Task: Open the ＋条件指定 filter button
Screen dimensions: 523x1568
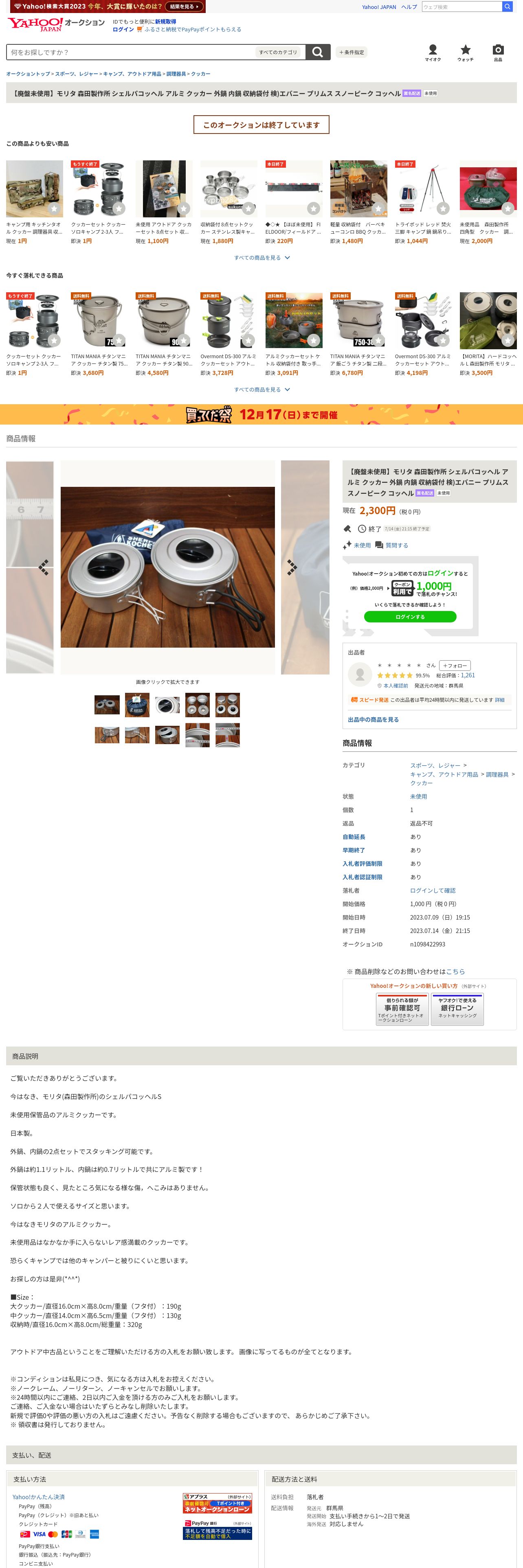Action: (x=351, y=53)
